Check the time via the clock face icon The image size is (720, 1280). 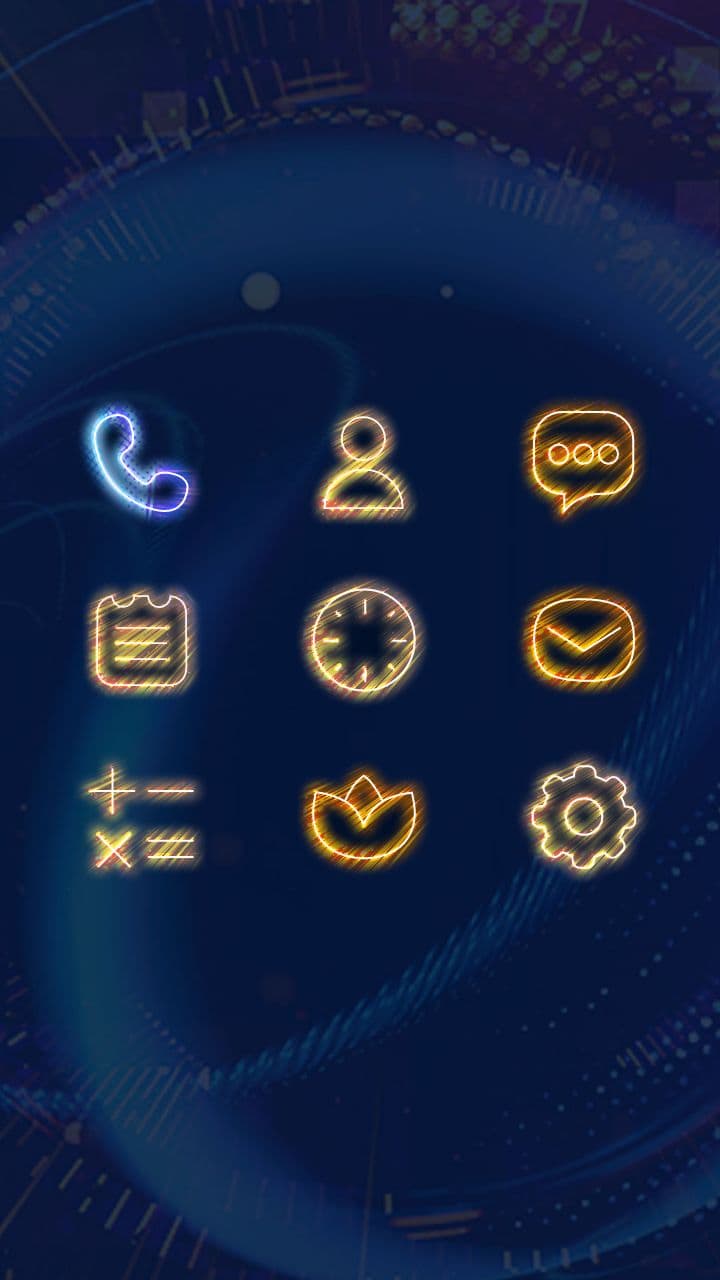coord(363,640)
